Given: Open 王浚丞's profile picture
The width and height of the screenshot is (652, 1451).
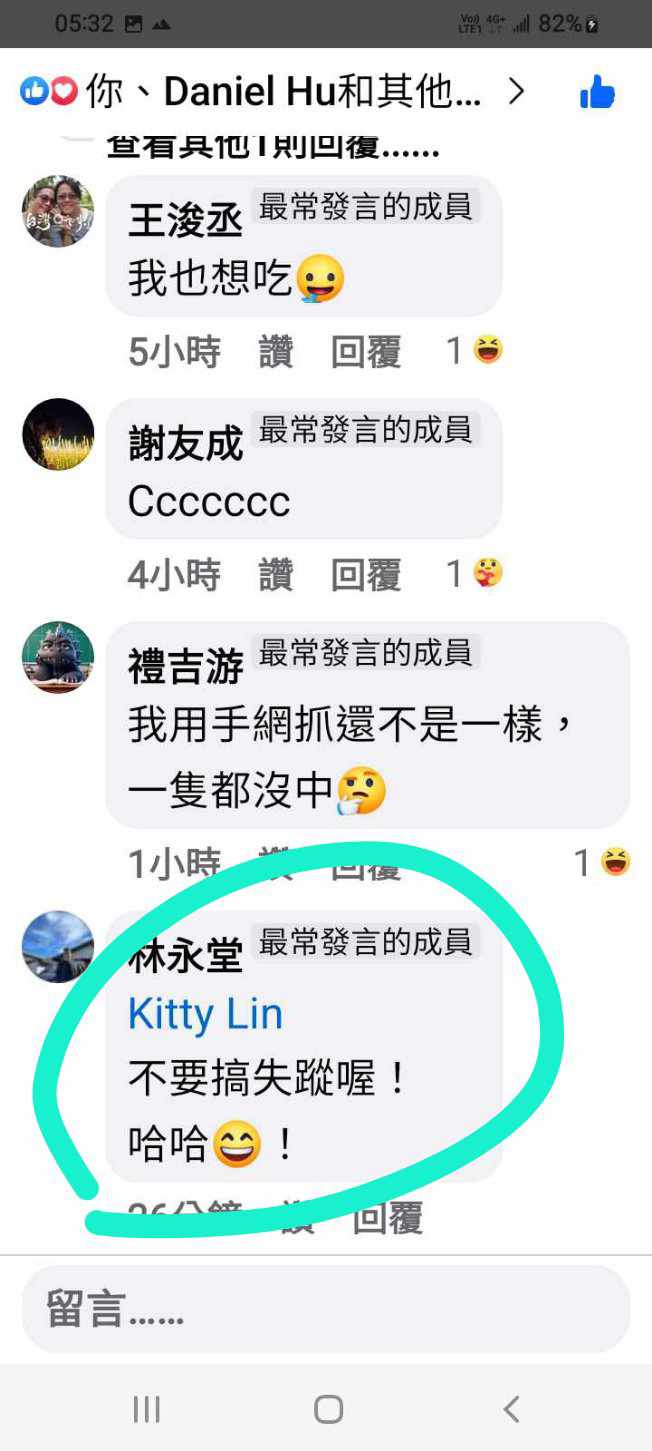Looking at the screenshot, I should pos(58,211).
